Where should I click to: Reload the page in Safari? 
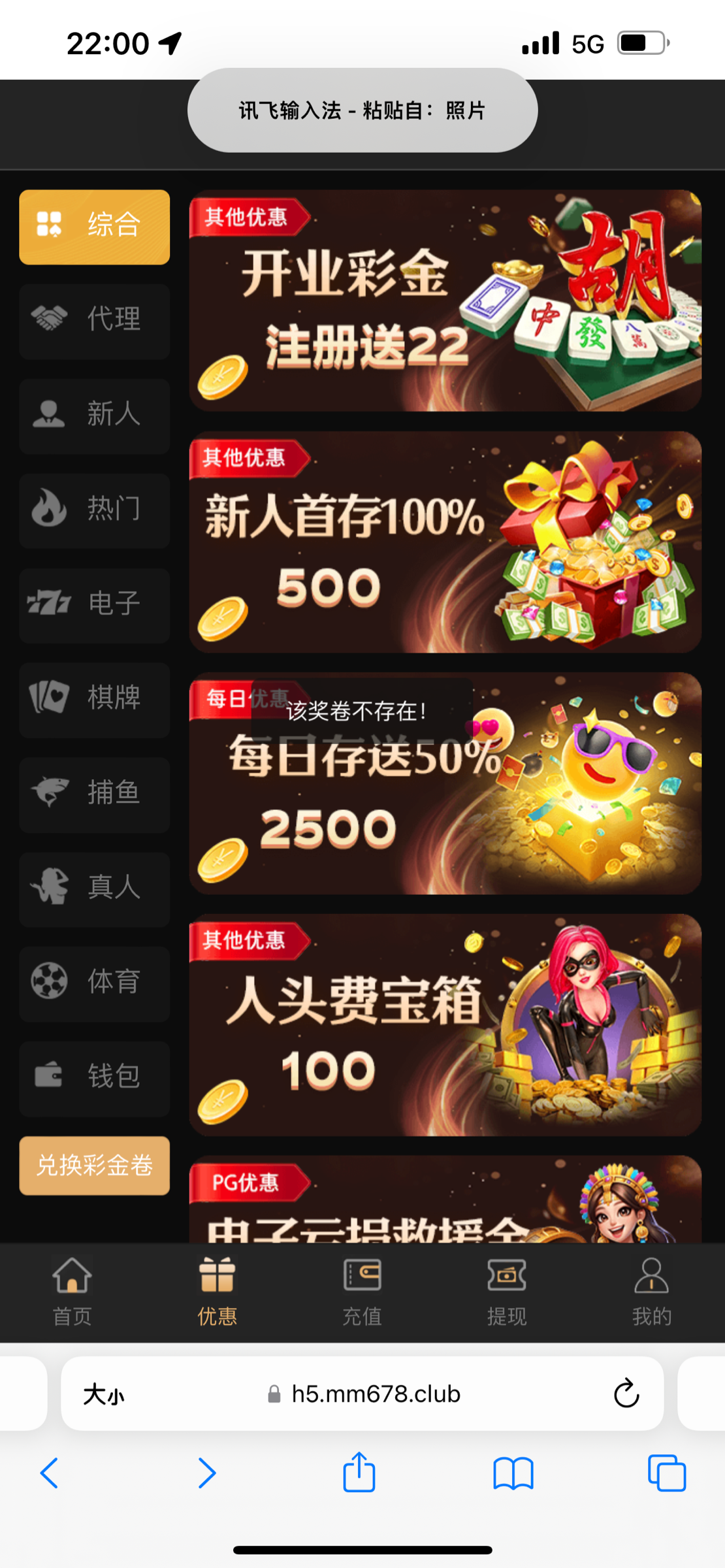626,1394
